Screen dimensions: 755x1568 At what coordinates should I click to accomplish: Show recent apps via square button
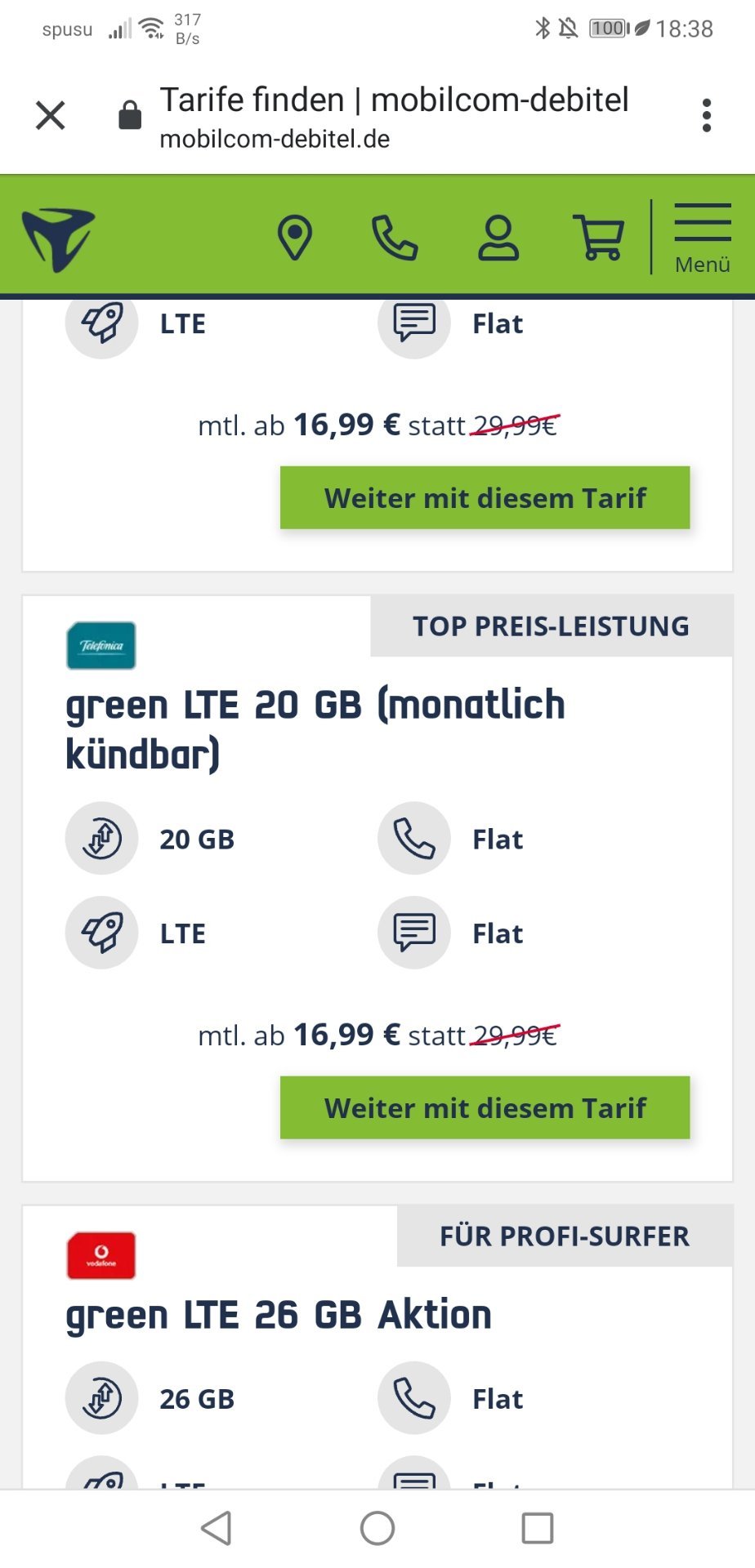coord(538,1528)
